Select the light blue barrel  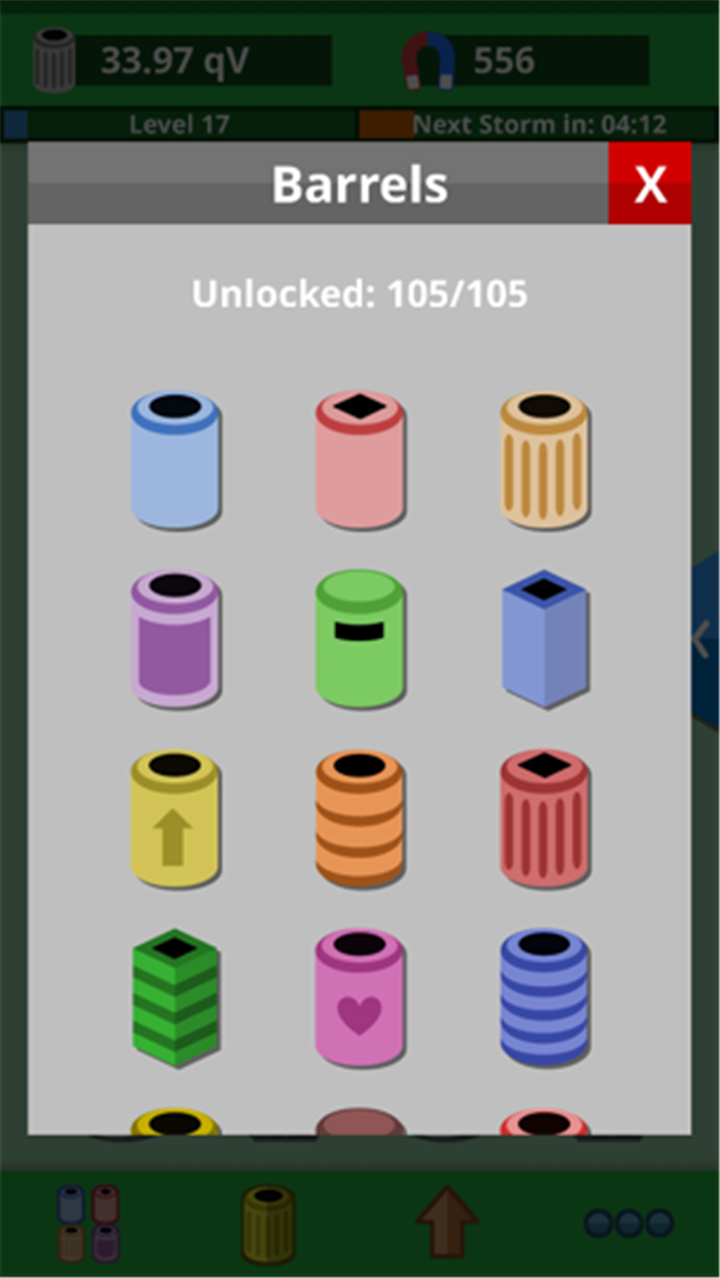click(x=175, y=459)
